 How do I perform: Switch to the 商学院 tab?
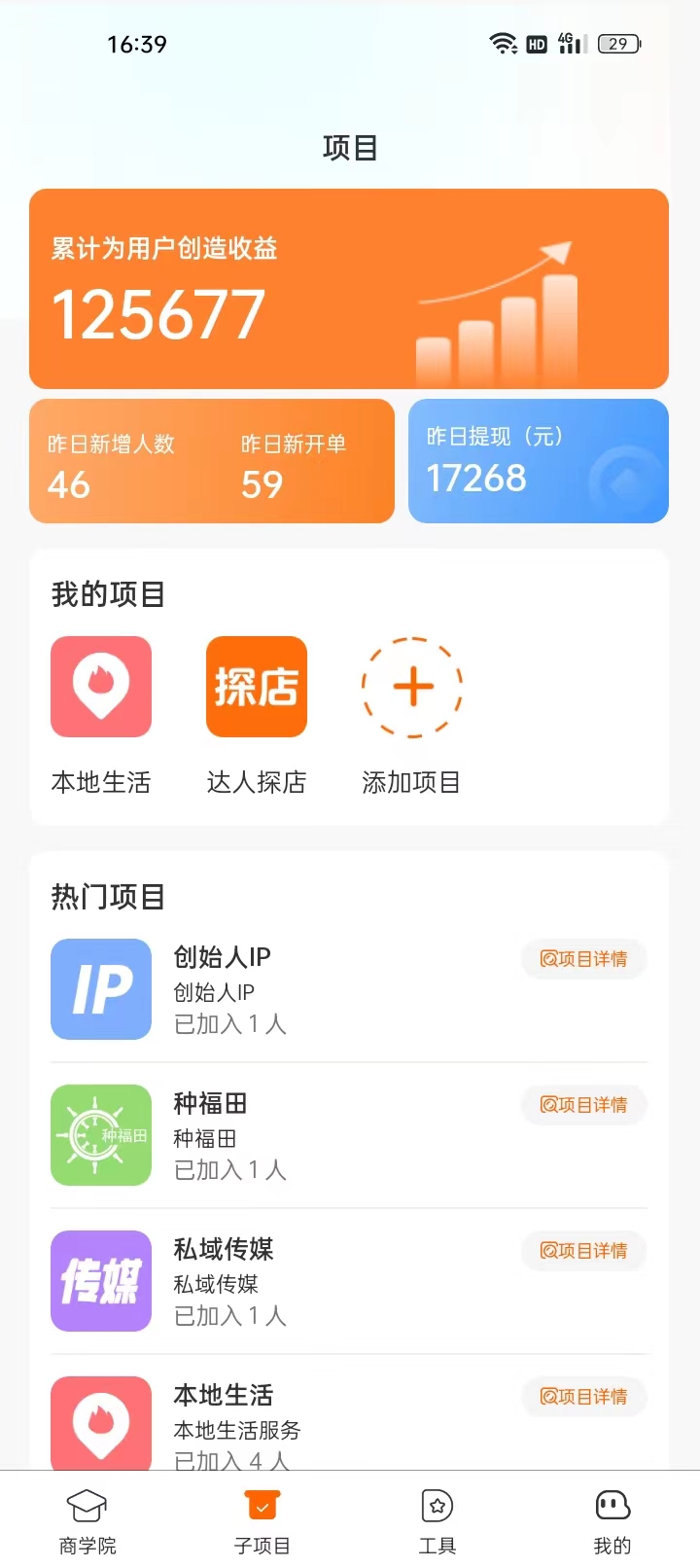click(87, 1520)
